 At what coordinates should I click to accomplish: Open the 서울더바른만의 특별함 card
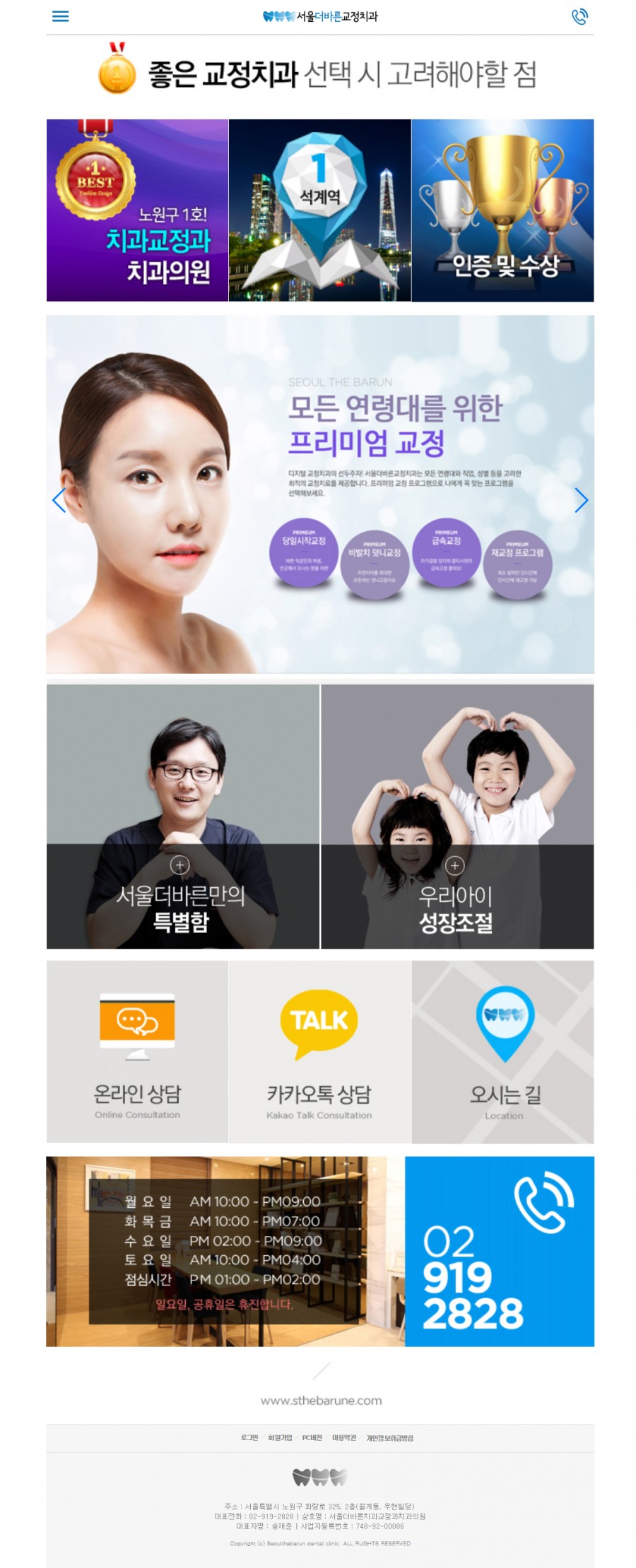coord(182,816)
